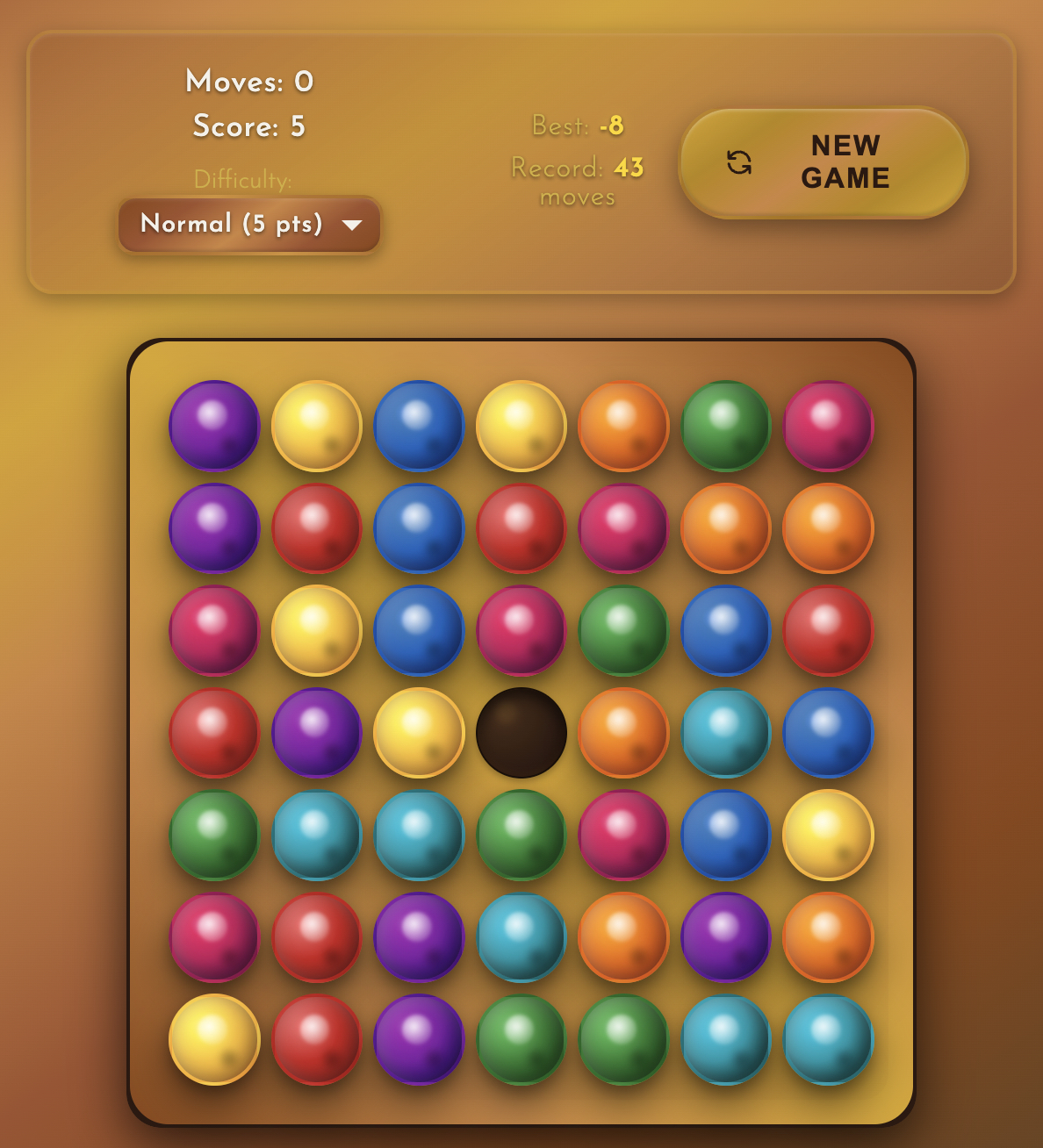Viewport: 1043px width, 1148px height.
Task: Choose the yellow marble in the bottom-left corner
Action: pyautogui.click(x=214, y=1039)
